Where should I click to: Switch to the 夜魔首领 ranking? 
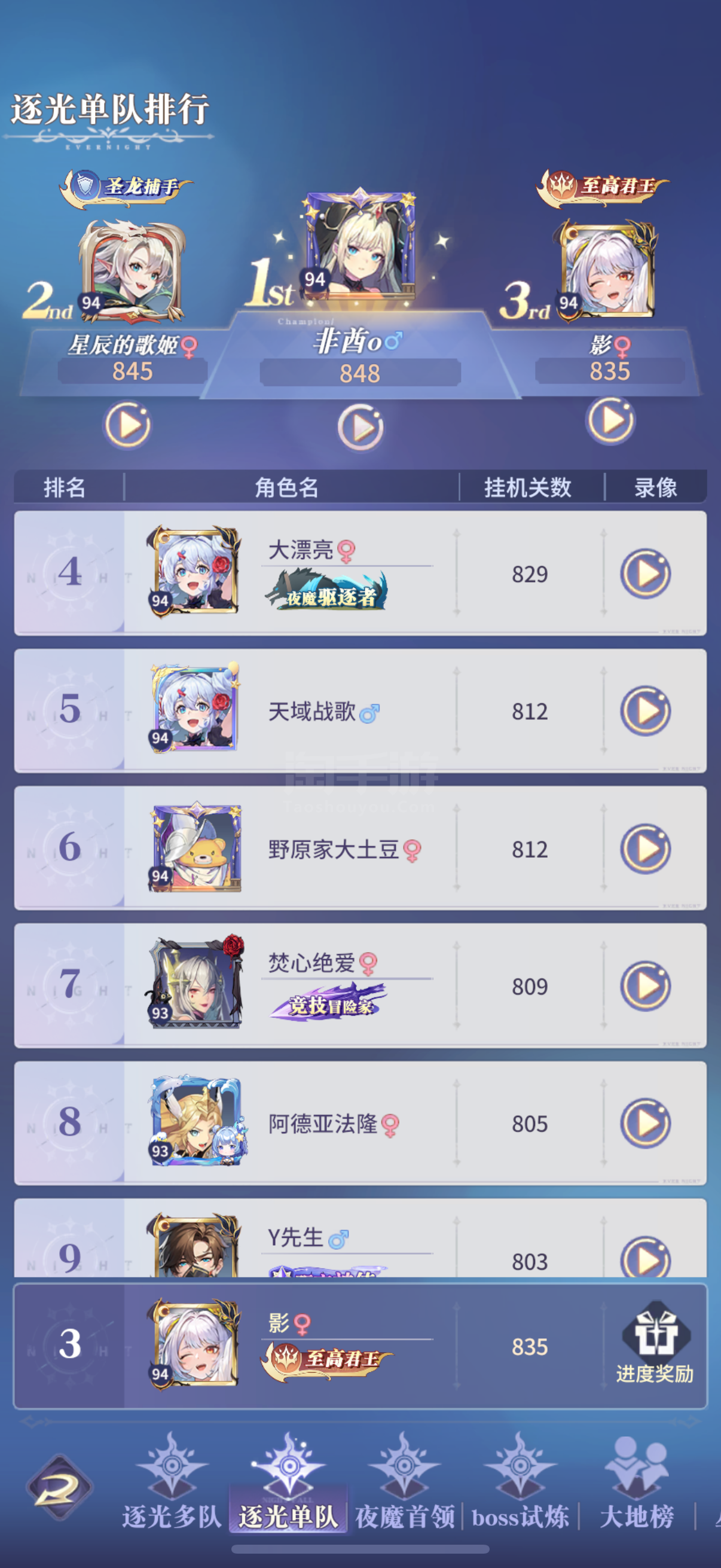[405, 1485]
